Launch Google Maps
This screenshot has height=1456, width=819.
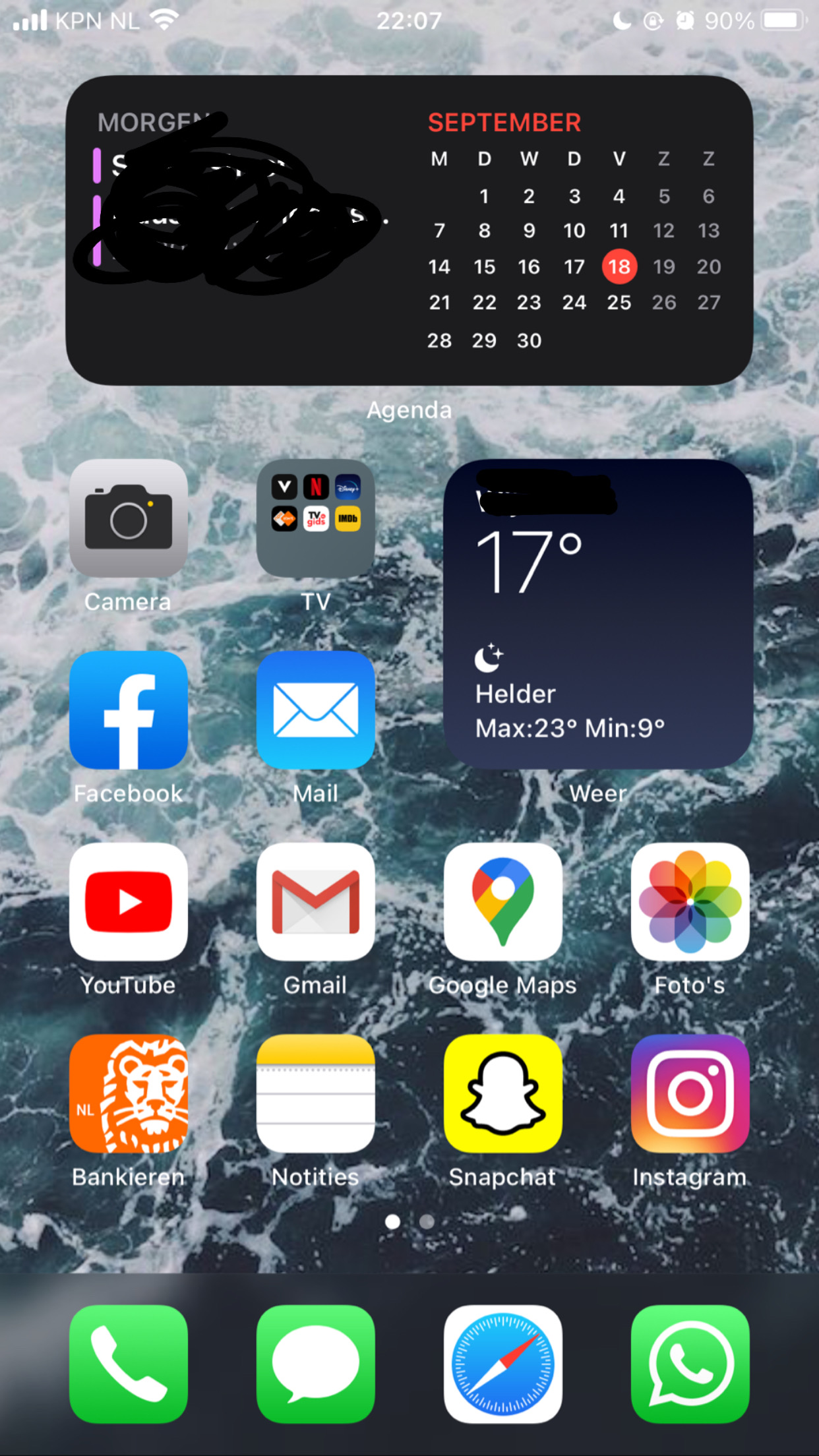(503, 901)
